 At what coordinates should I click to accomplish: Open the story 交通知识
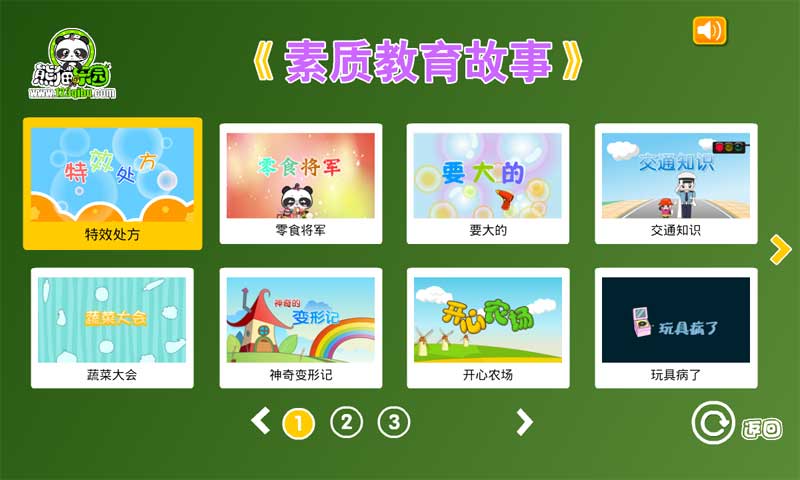676,183
